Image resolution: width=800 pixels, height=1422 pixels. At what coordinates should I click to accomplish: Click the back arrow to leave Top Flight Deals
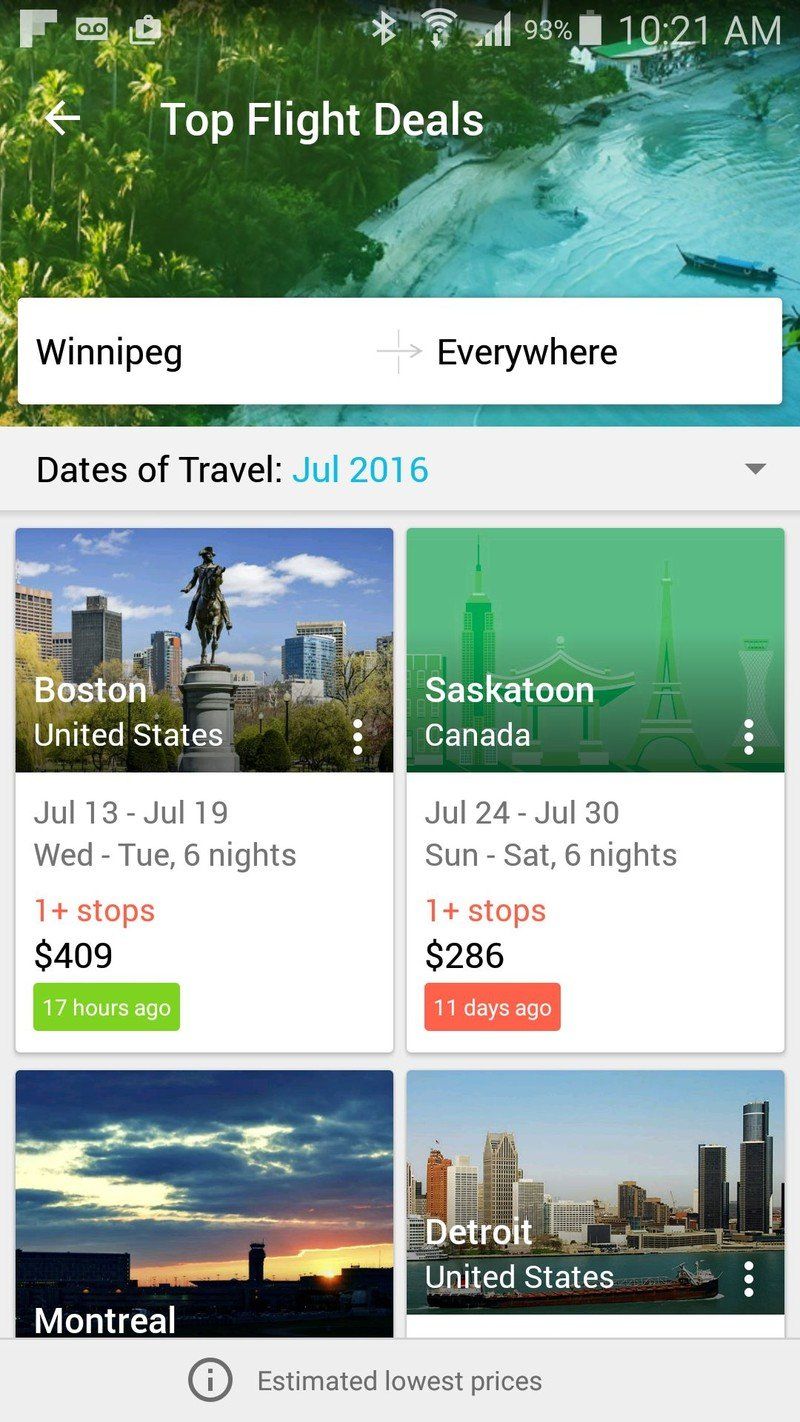point(62,118)
